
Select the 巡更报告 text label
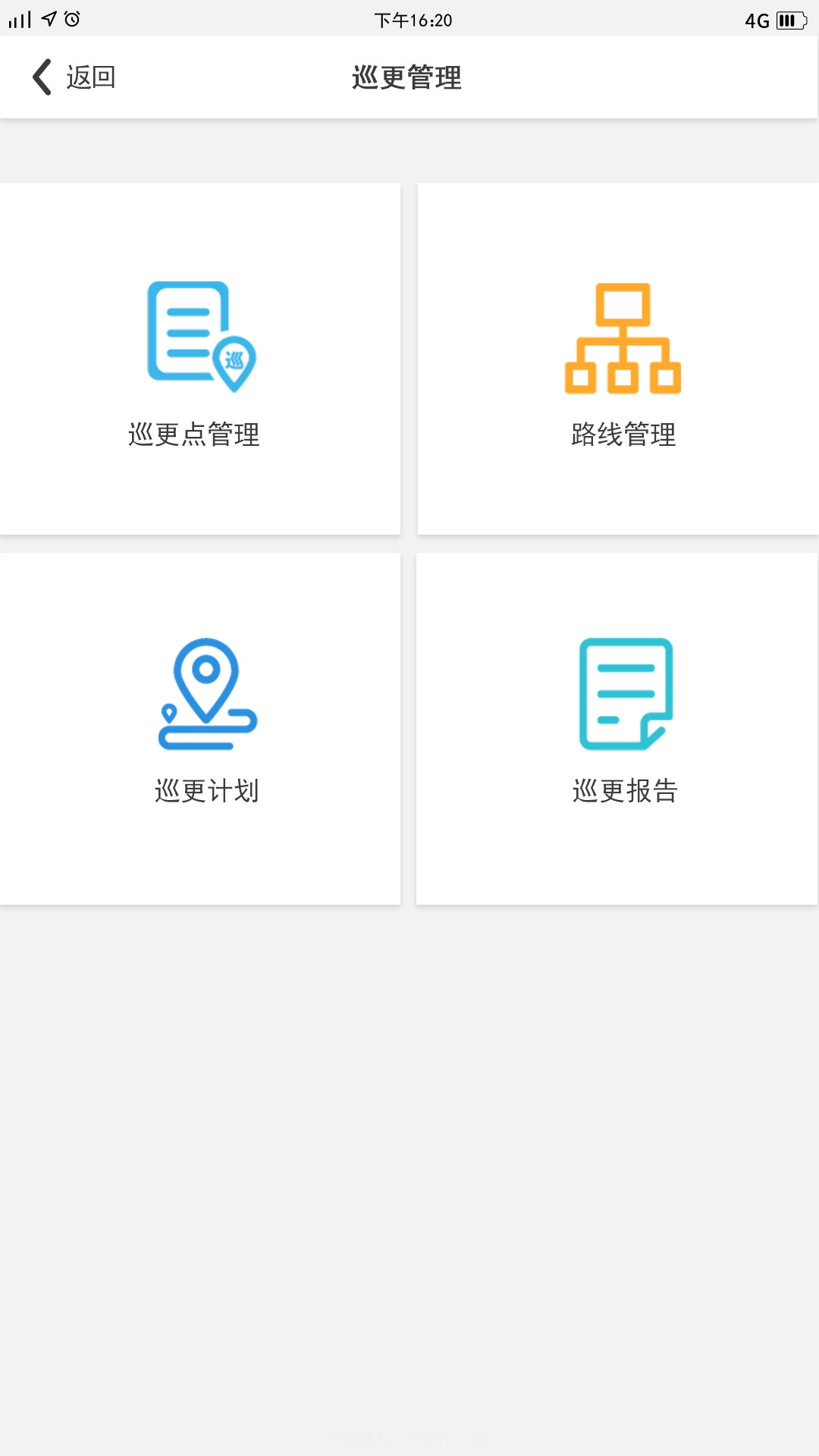625,789
